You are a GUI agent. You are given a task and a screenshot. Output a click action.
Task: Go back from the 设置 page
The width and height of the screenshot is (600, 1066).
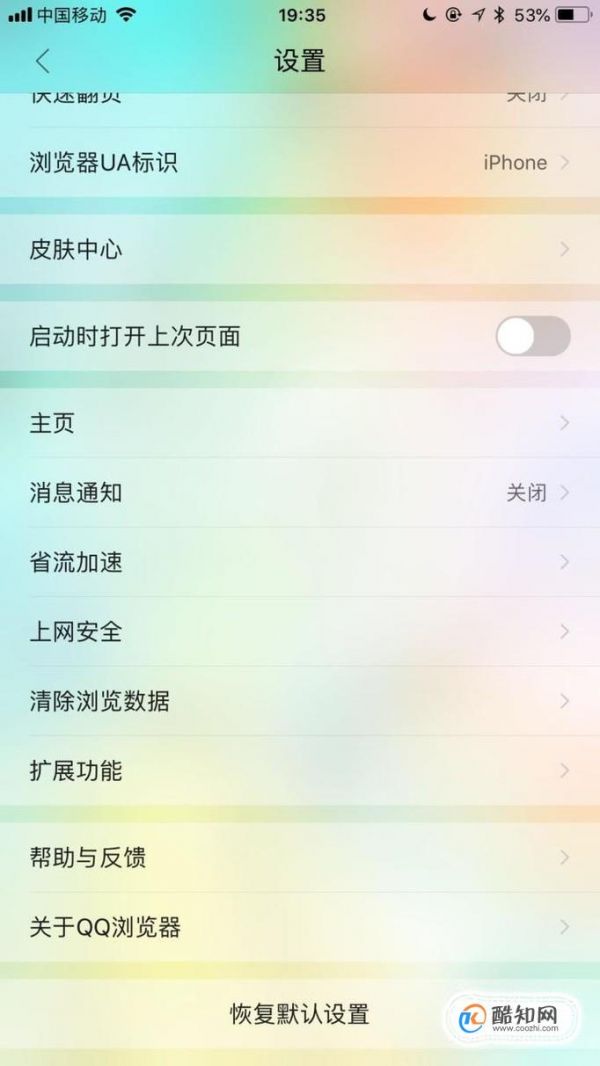click(x=42, y=61)
